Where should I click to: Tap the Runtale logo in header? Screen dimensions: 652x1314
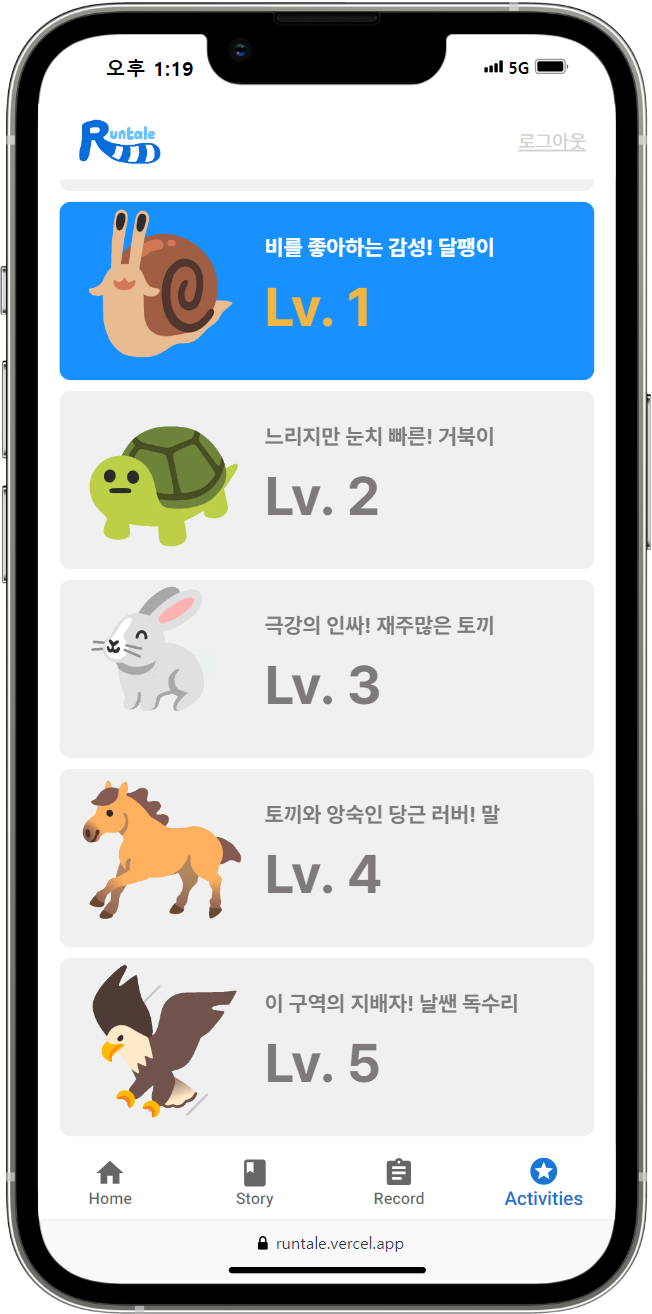click(x=120, y=141)
